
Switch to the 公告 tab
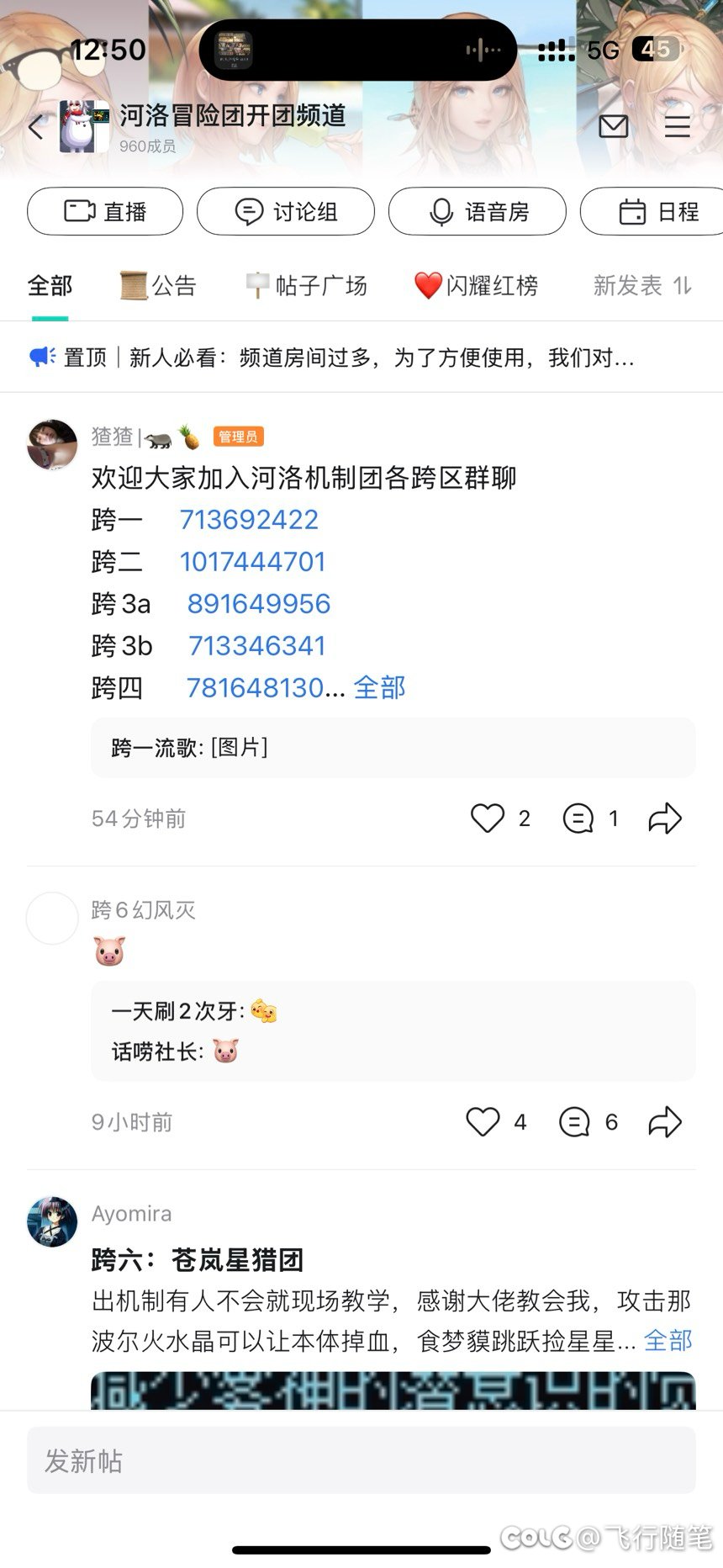click(x=158, y=286)
